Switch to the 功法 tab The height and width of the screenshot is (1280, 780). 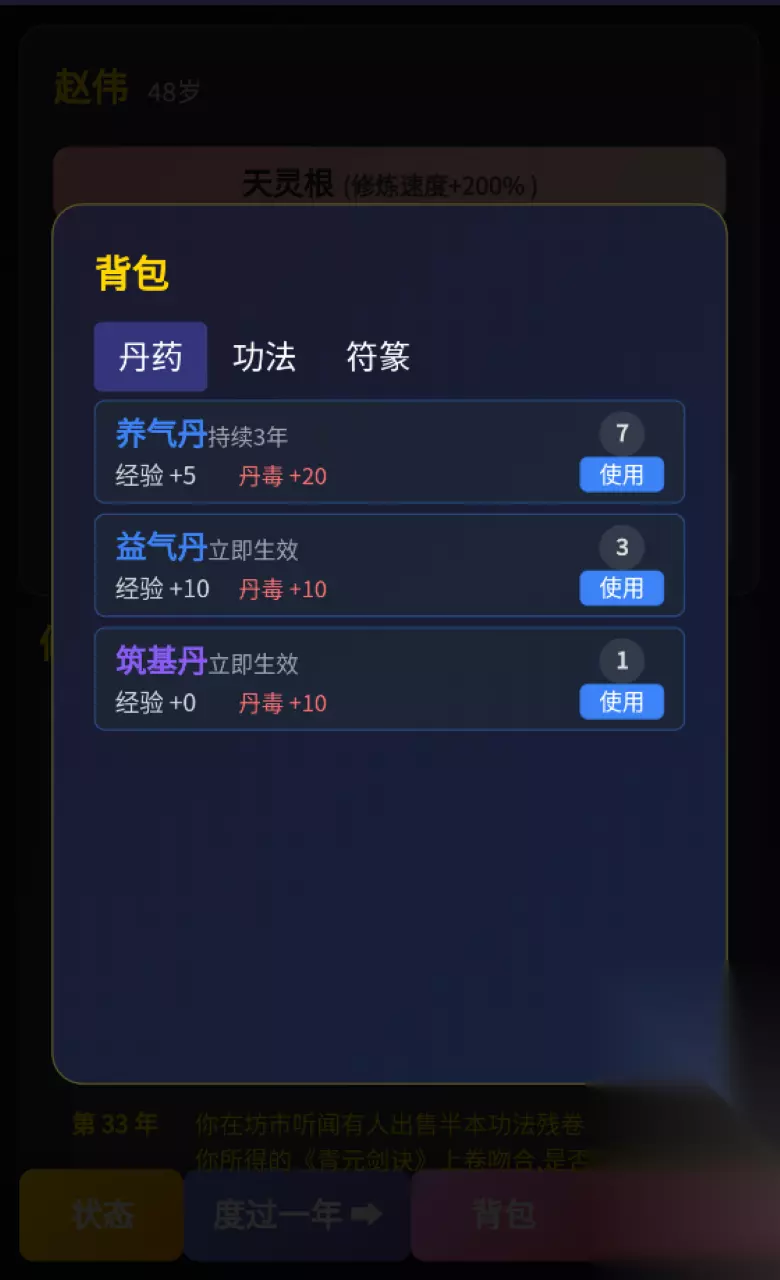[264, 357]
